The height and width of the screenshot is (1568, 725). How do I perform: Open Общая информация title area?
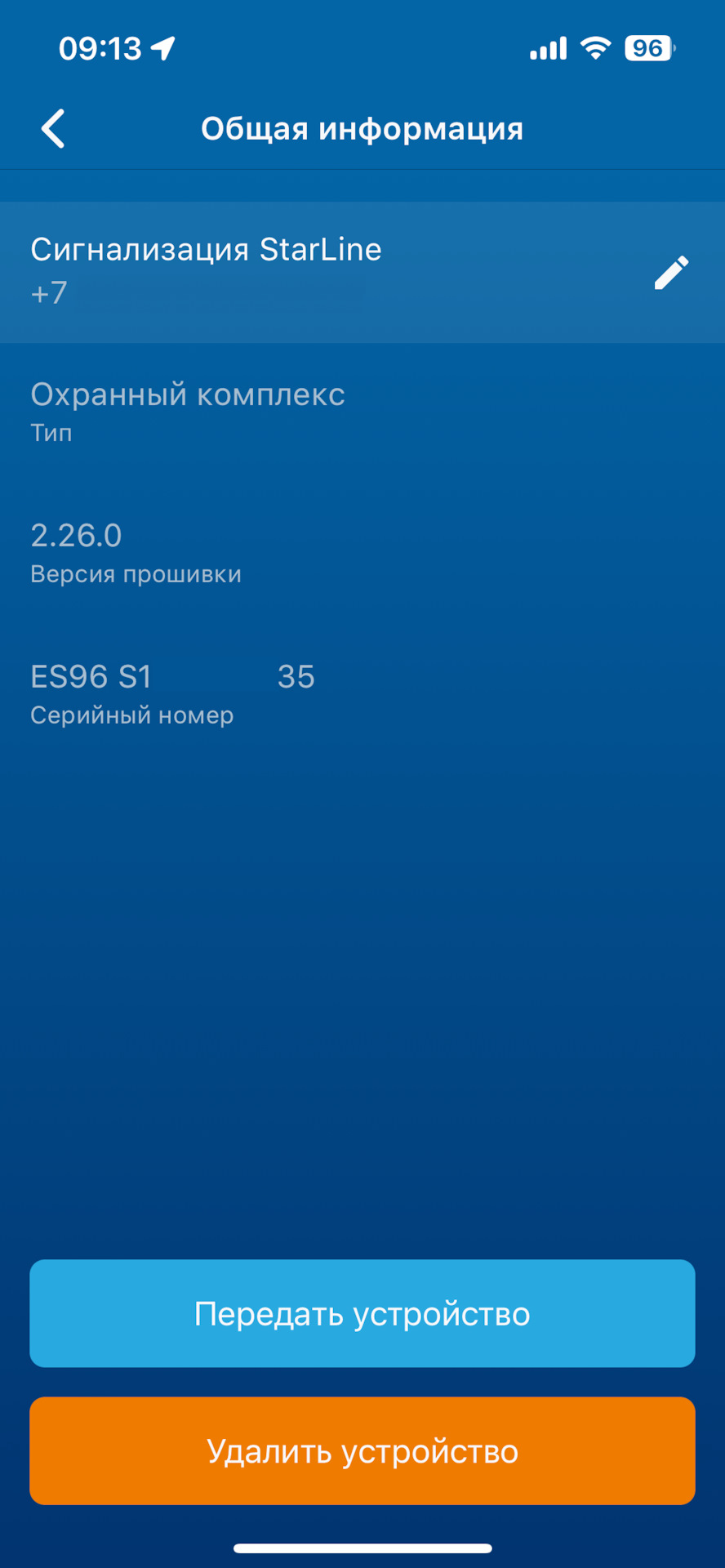click(x=362, y=128)
